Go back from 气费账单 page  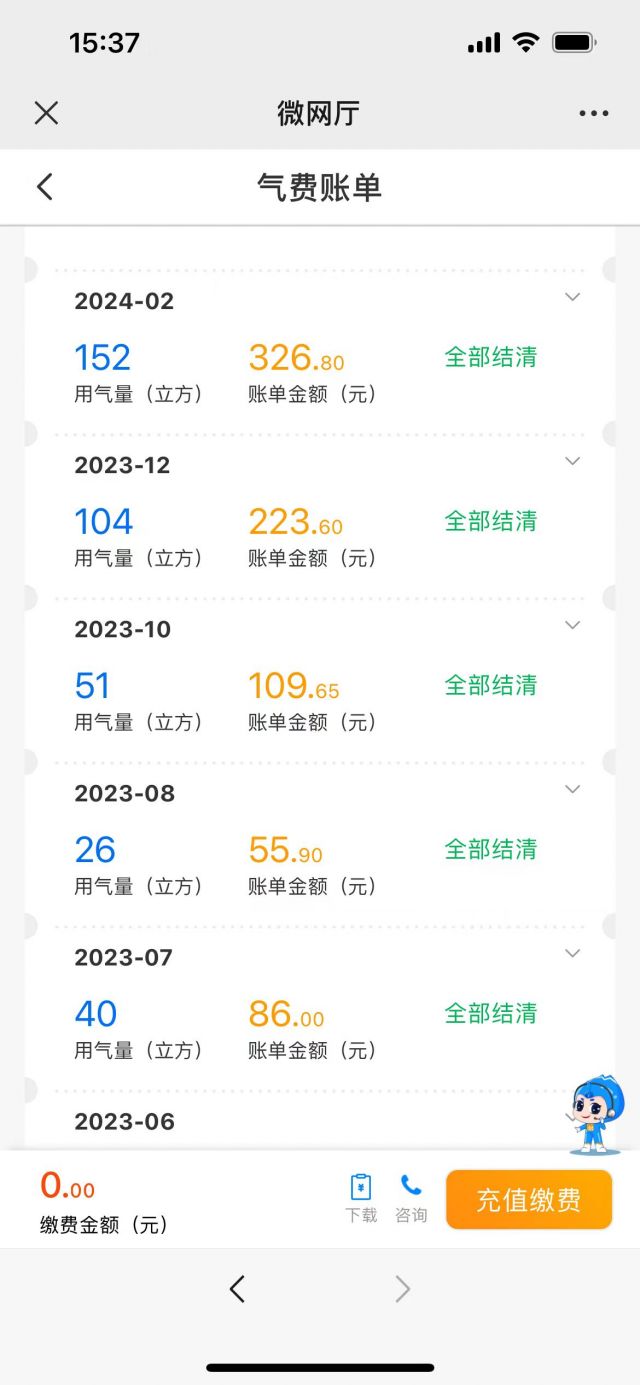(x=45, y=187)
